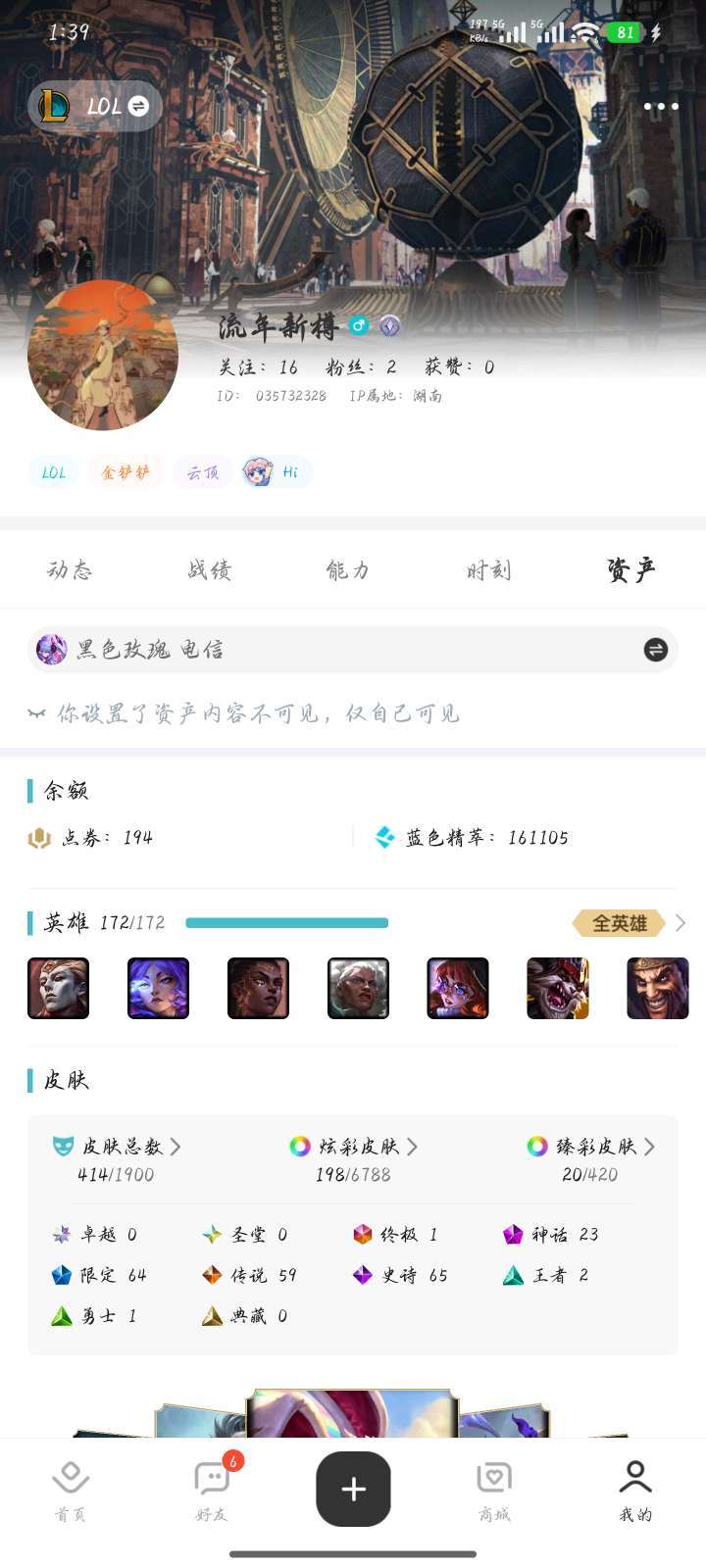
Task: Tap the 云顶 tag chip
Action: coord(202,472)
